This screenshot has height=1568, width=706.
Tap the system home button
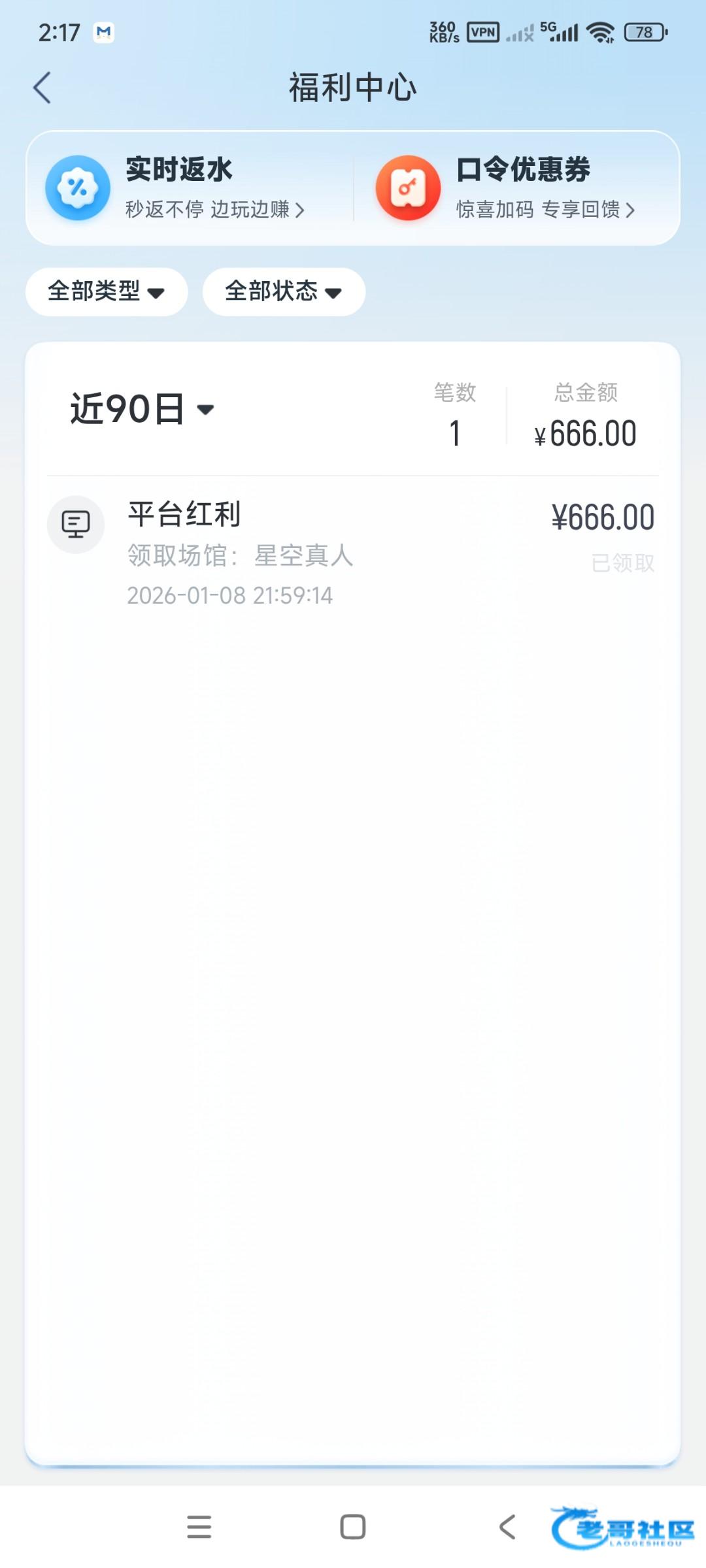(353, 1527)
